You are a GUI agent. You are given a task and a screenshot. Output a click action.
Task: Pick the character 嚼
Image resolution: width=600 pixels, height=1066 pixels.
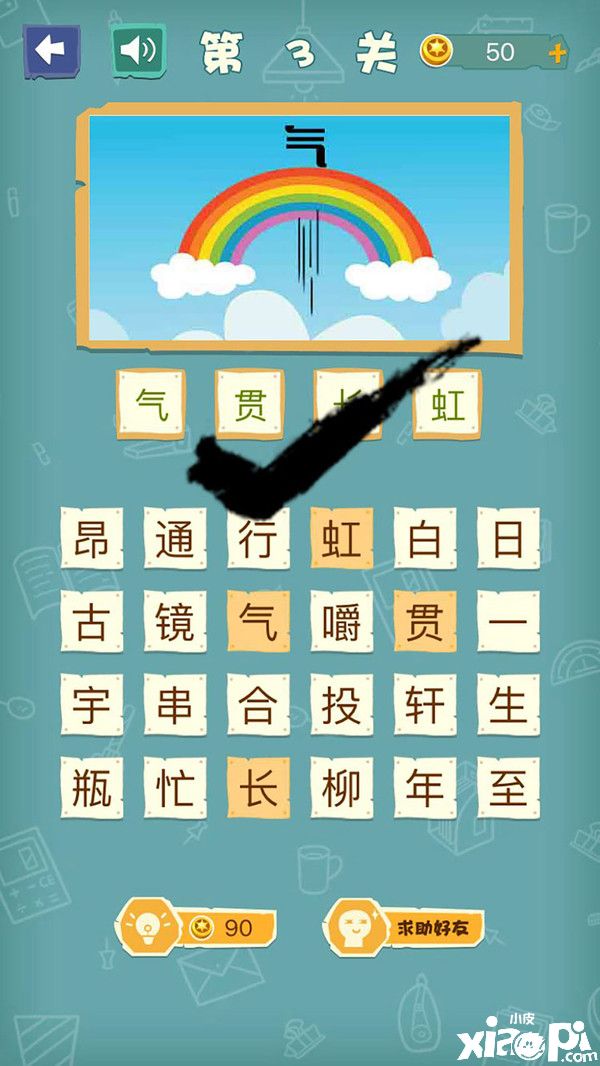pyautogui.click(x=342, y=622)
